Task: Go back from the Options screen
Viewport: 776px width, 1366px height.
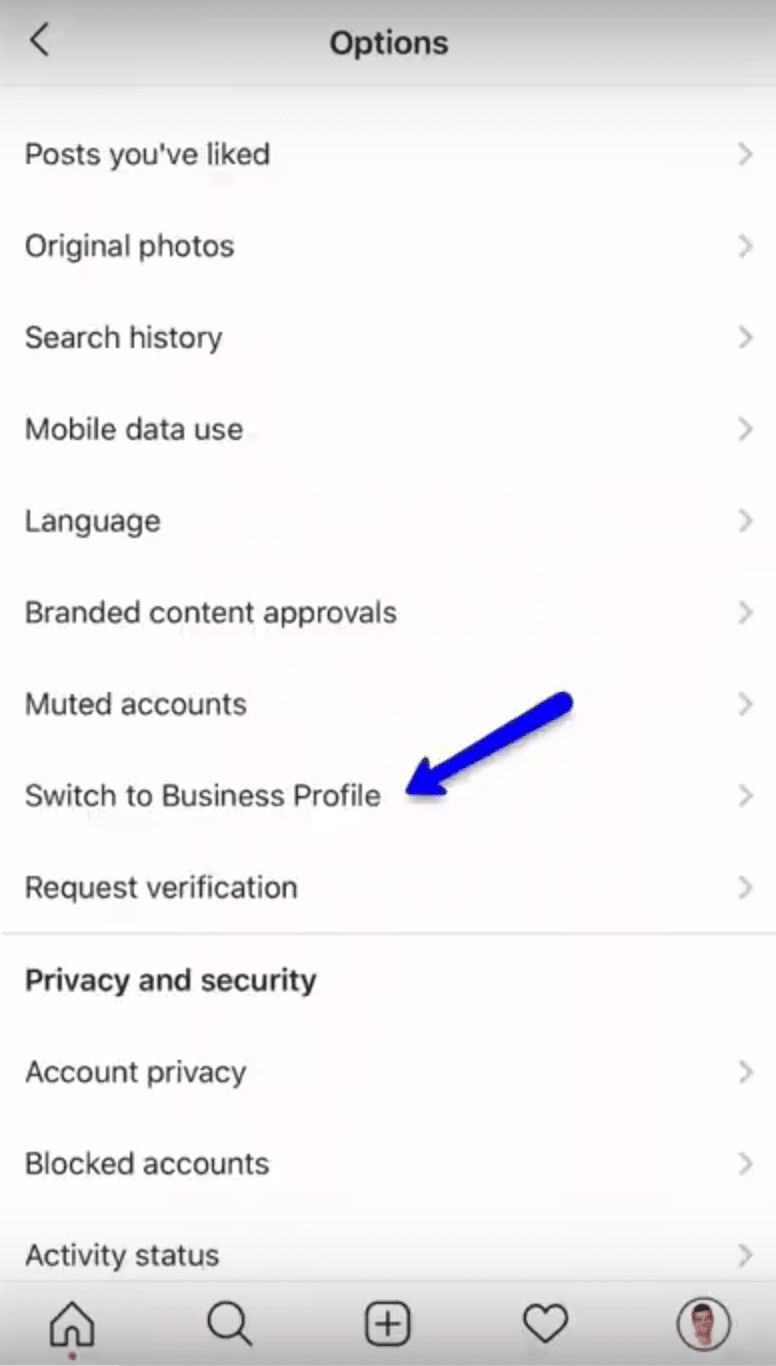Action: click(x=39, y=41)
